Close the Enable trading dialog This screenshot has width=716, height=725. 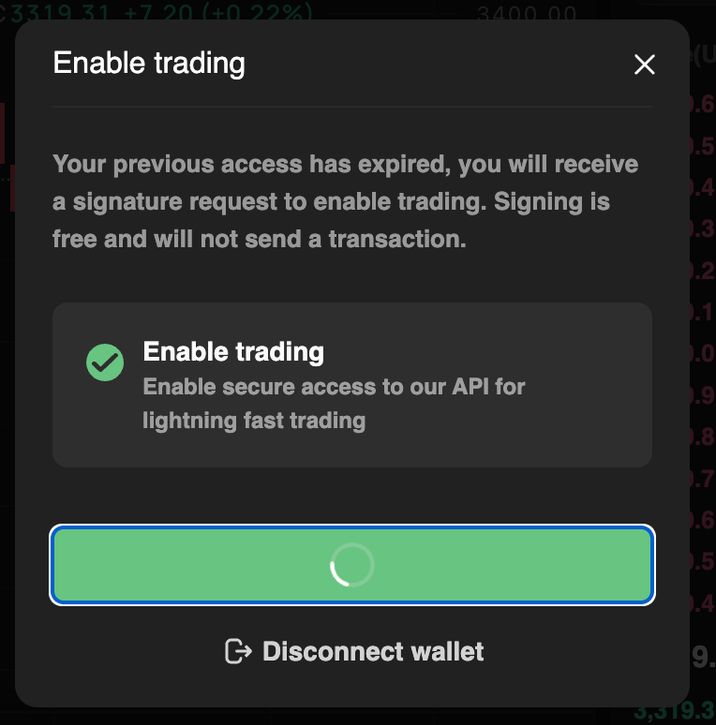[x=644, y=65]
